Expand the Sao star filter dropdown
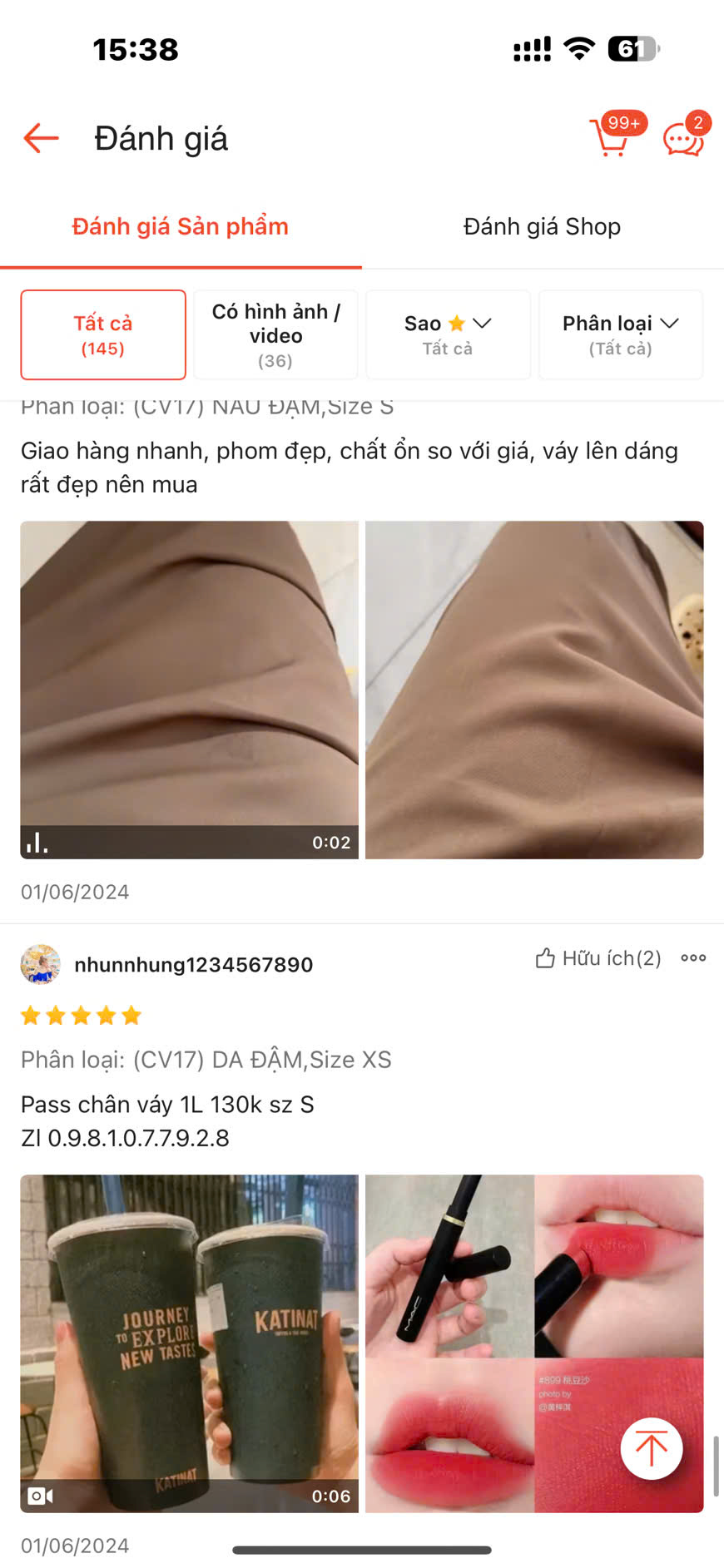 (448, 334)
